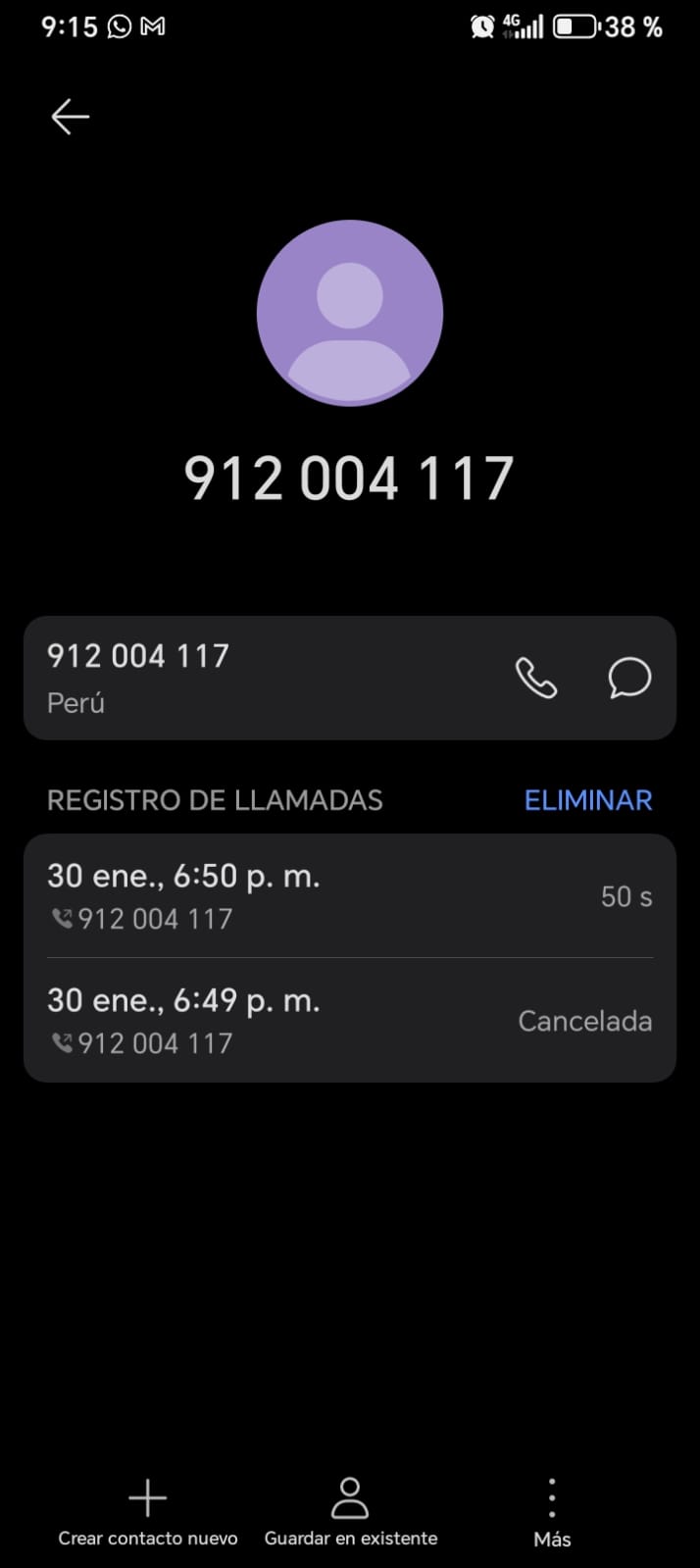Tap ELIMINAR to clear call log
This screenshot has width=700, height=1568.
coord(587,800)
